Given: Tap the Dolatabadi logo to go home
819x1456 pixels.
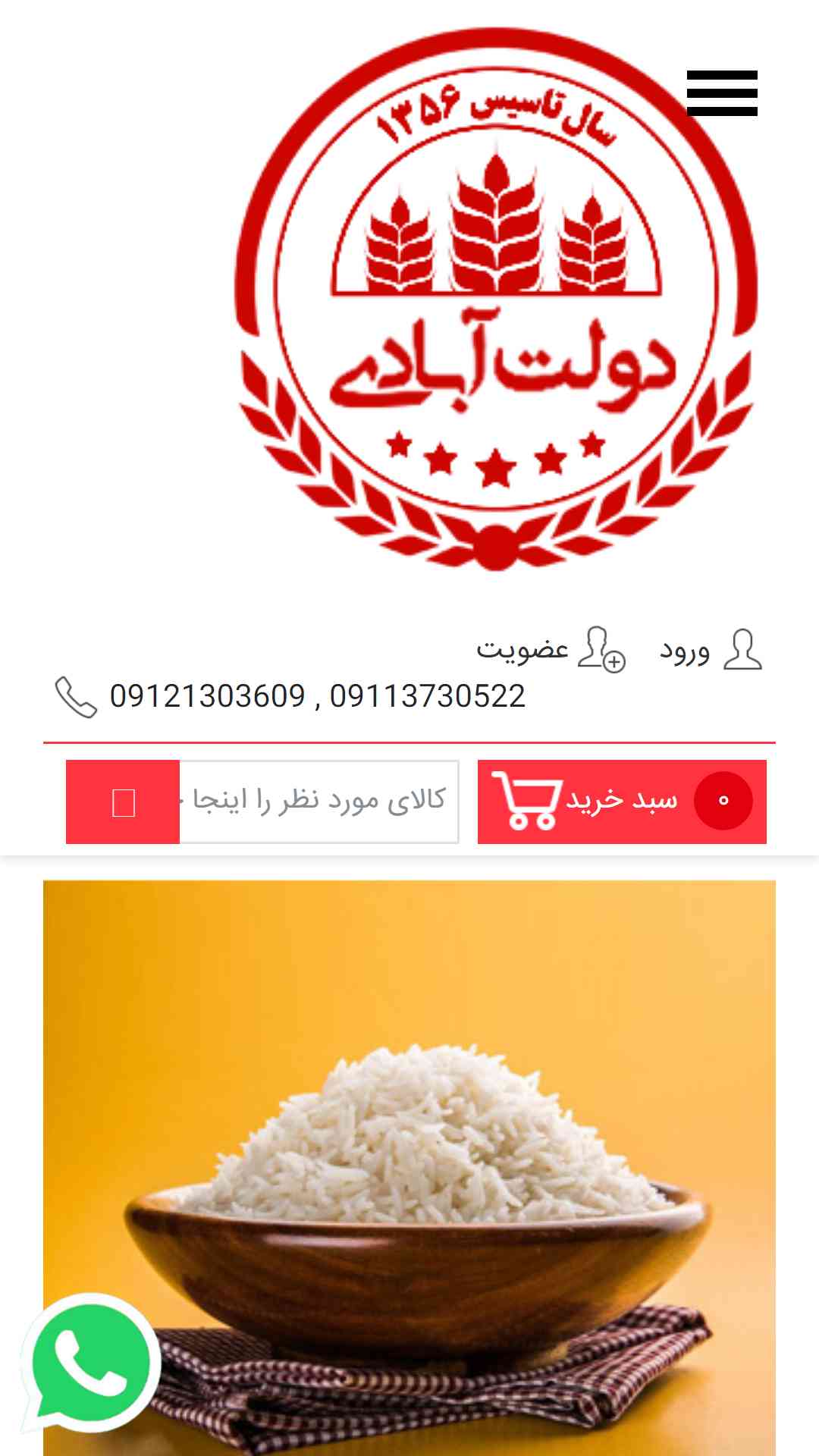Looking at the screenshot, I should point(496,299).
